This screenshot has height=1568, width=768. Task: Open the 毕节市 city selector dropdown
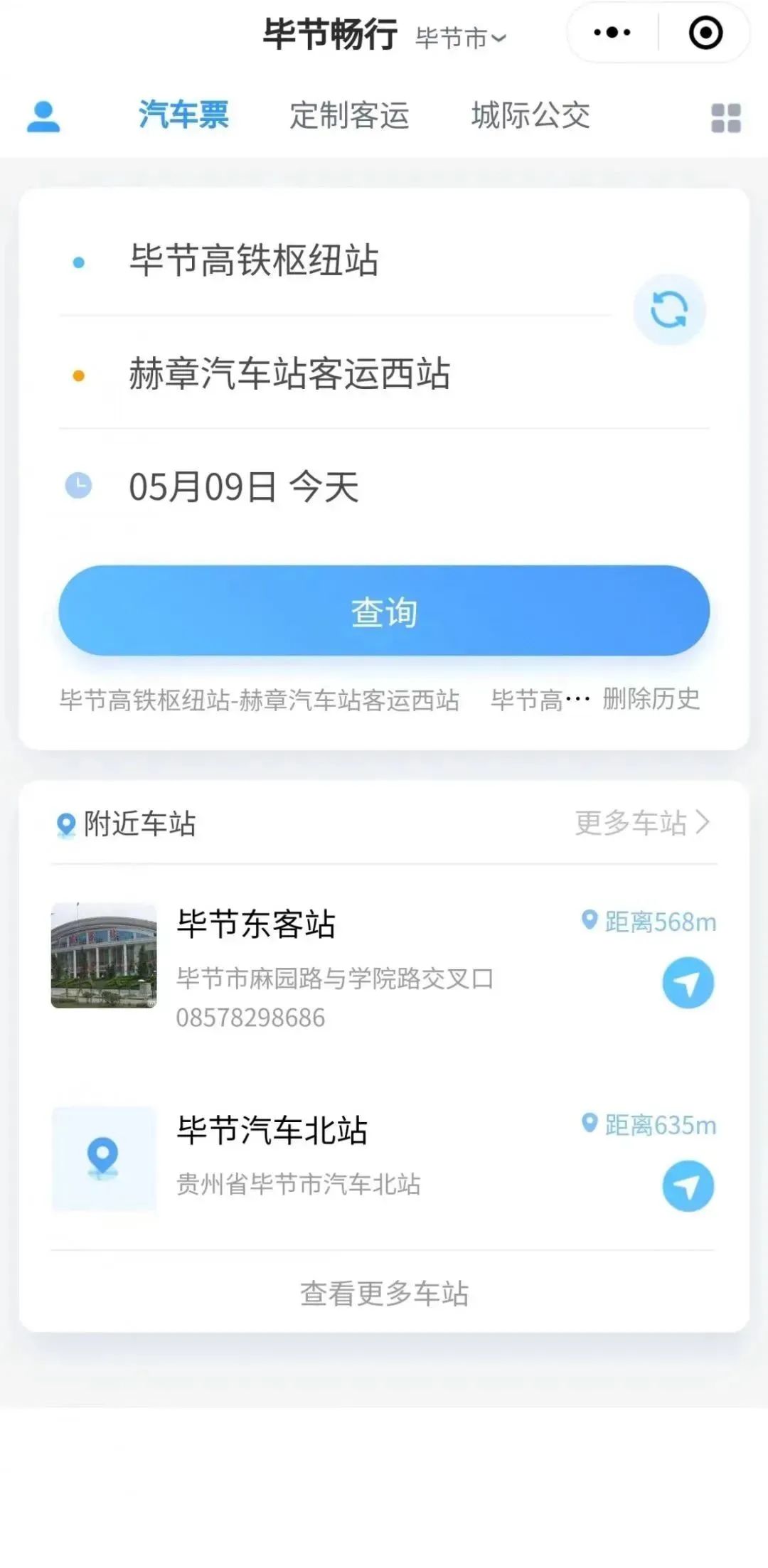point(459,37)
